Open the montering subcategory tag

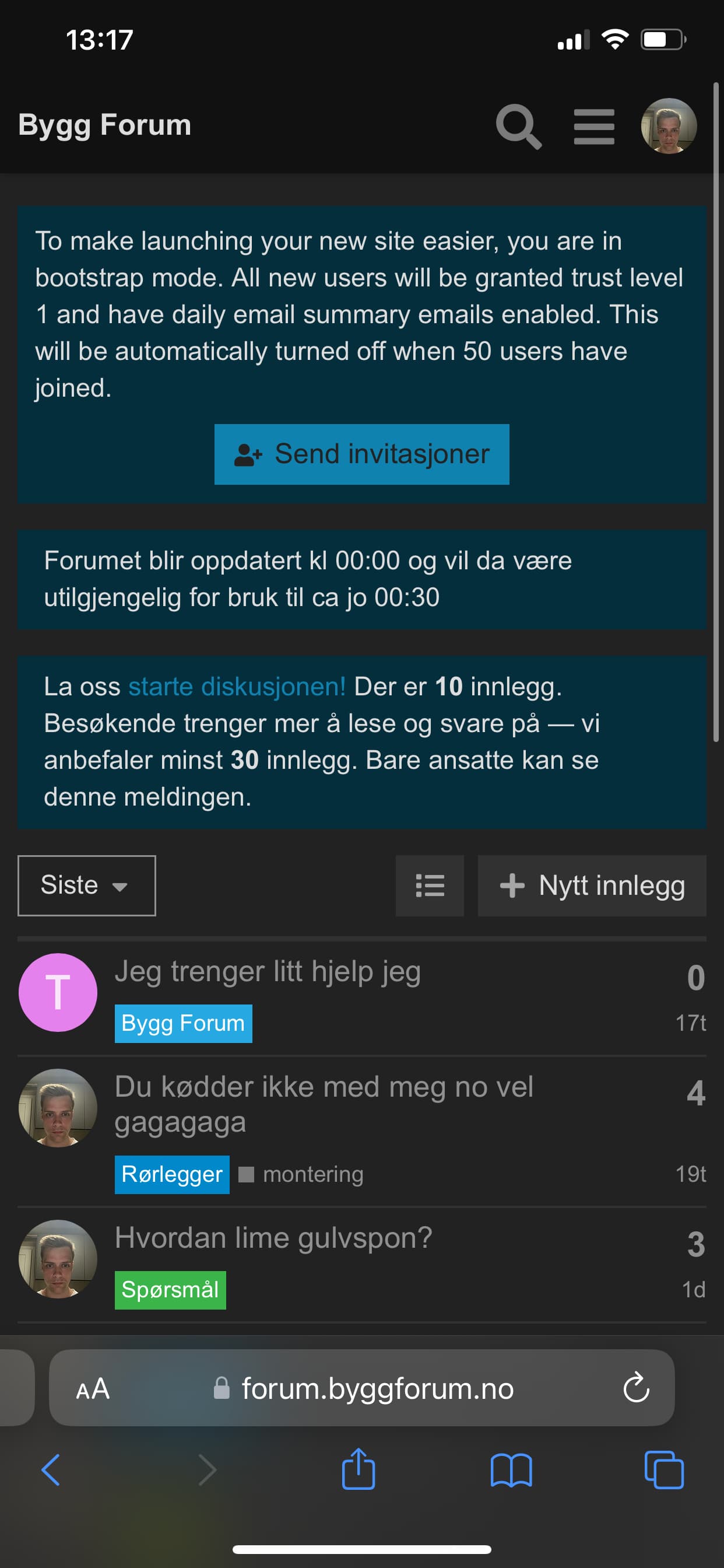point(312,1174)
